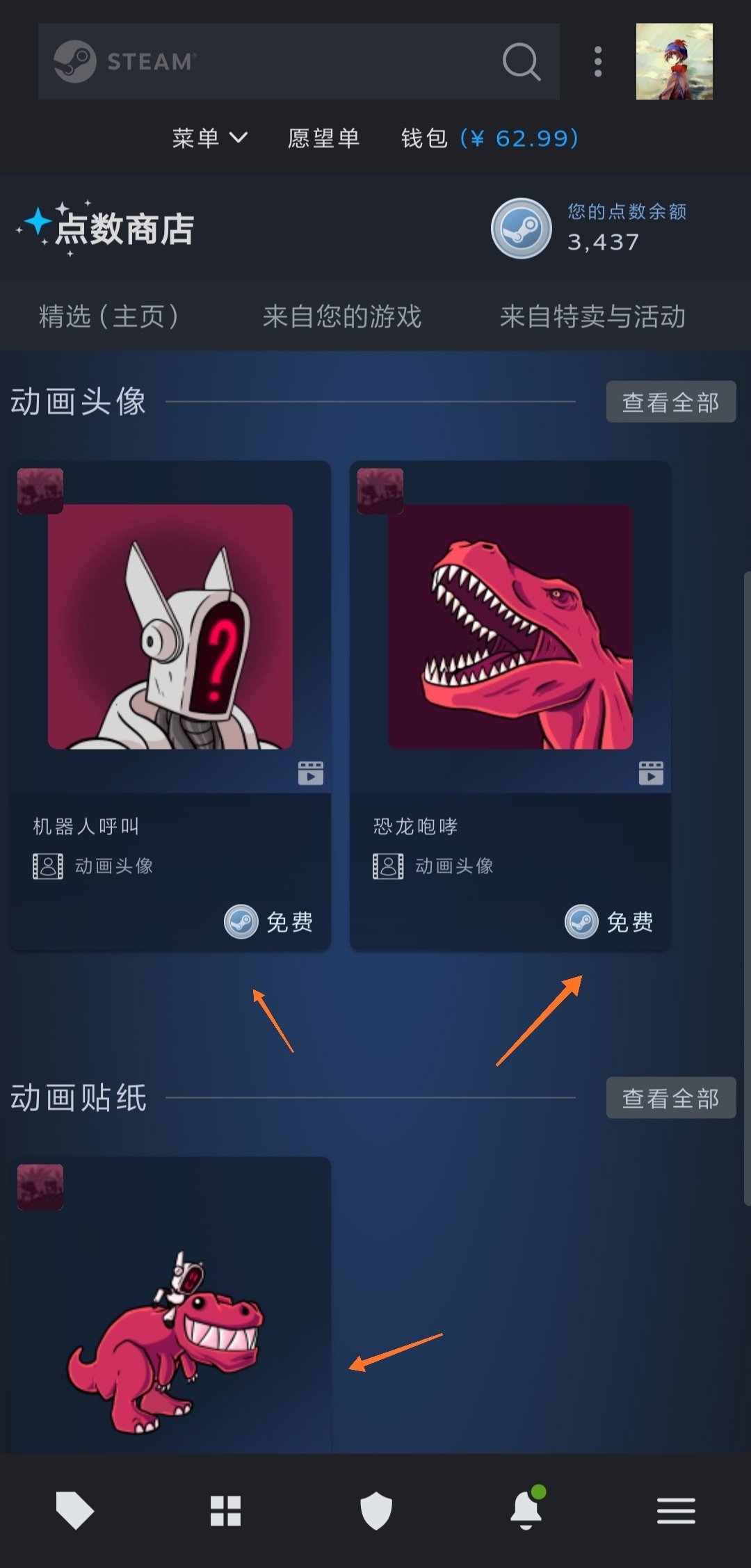The height and width of the screenshot is (1568, 751).
Task: Open the profile avatar
Action: pyautogui.click(x=674, y=62)
